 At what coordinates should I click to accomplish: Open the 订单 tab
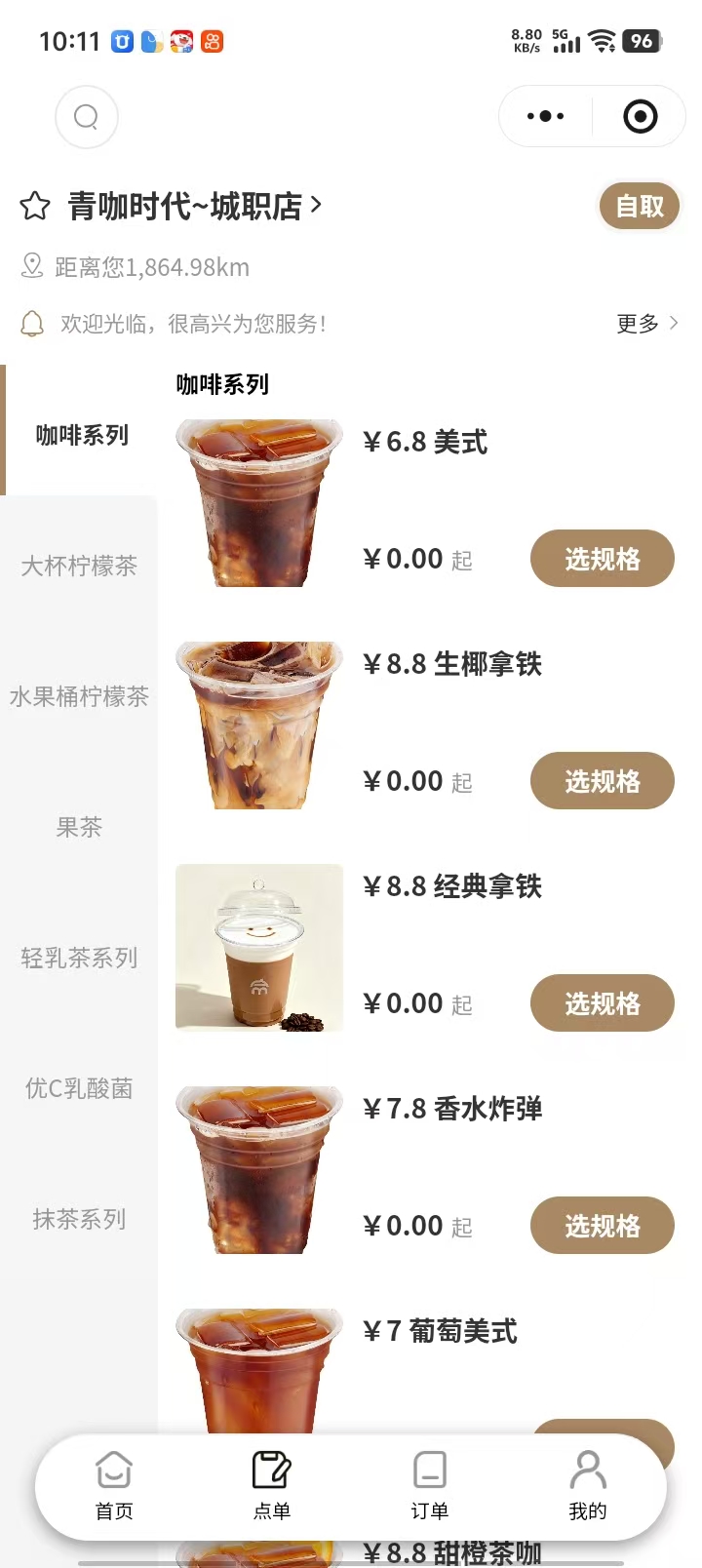pos(429,1486)
